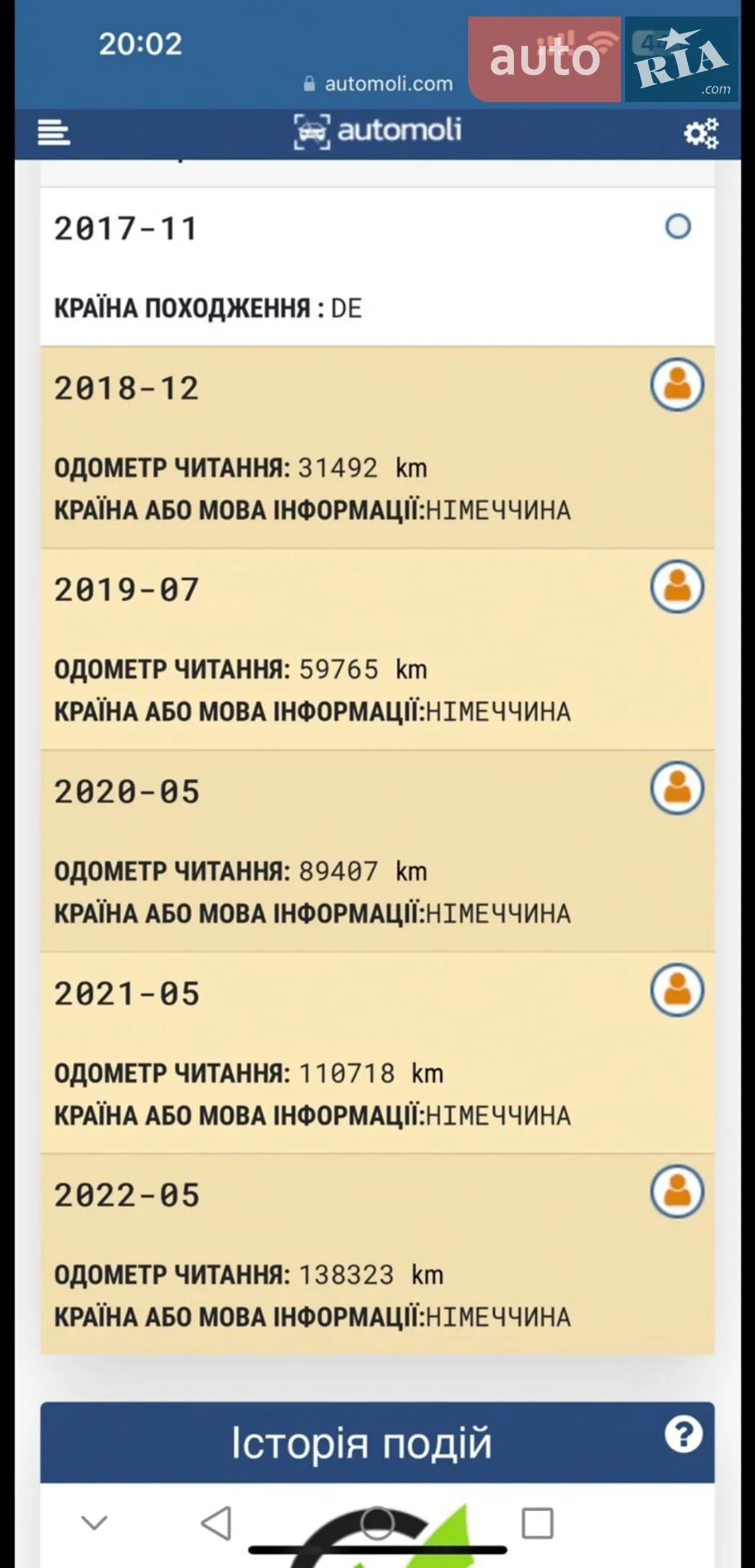755x1568 pixels.
Task: Open the hamburger menu
Action: [x=54, y=132]
